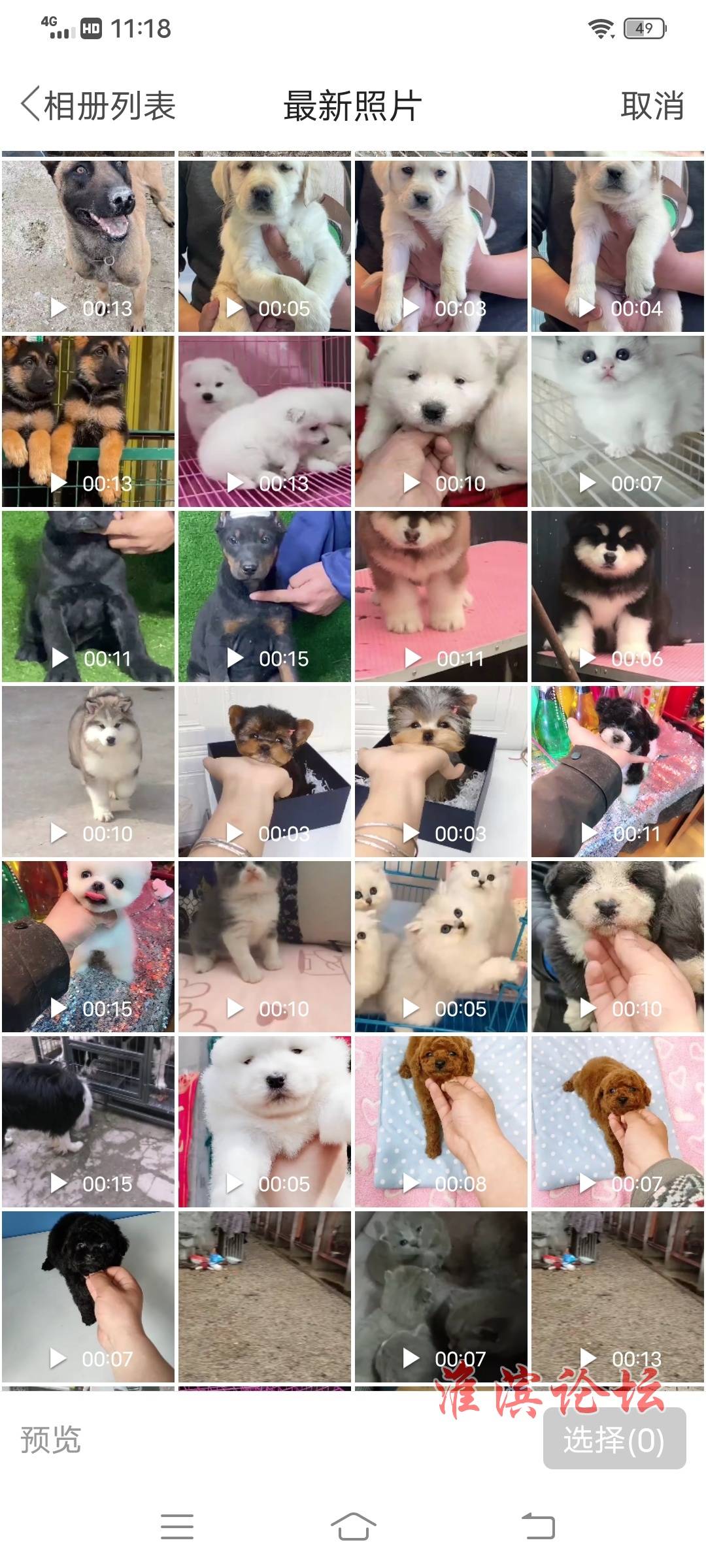Select the Doberman puppy 00:15 video
The height and width of the screenshot is (1568, 706).
(264, 596)
